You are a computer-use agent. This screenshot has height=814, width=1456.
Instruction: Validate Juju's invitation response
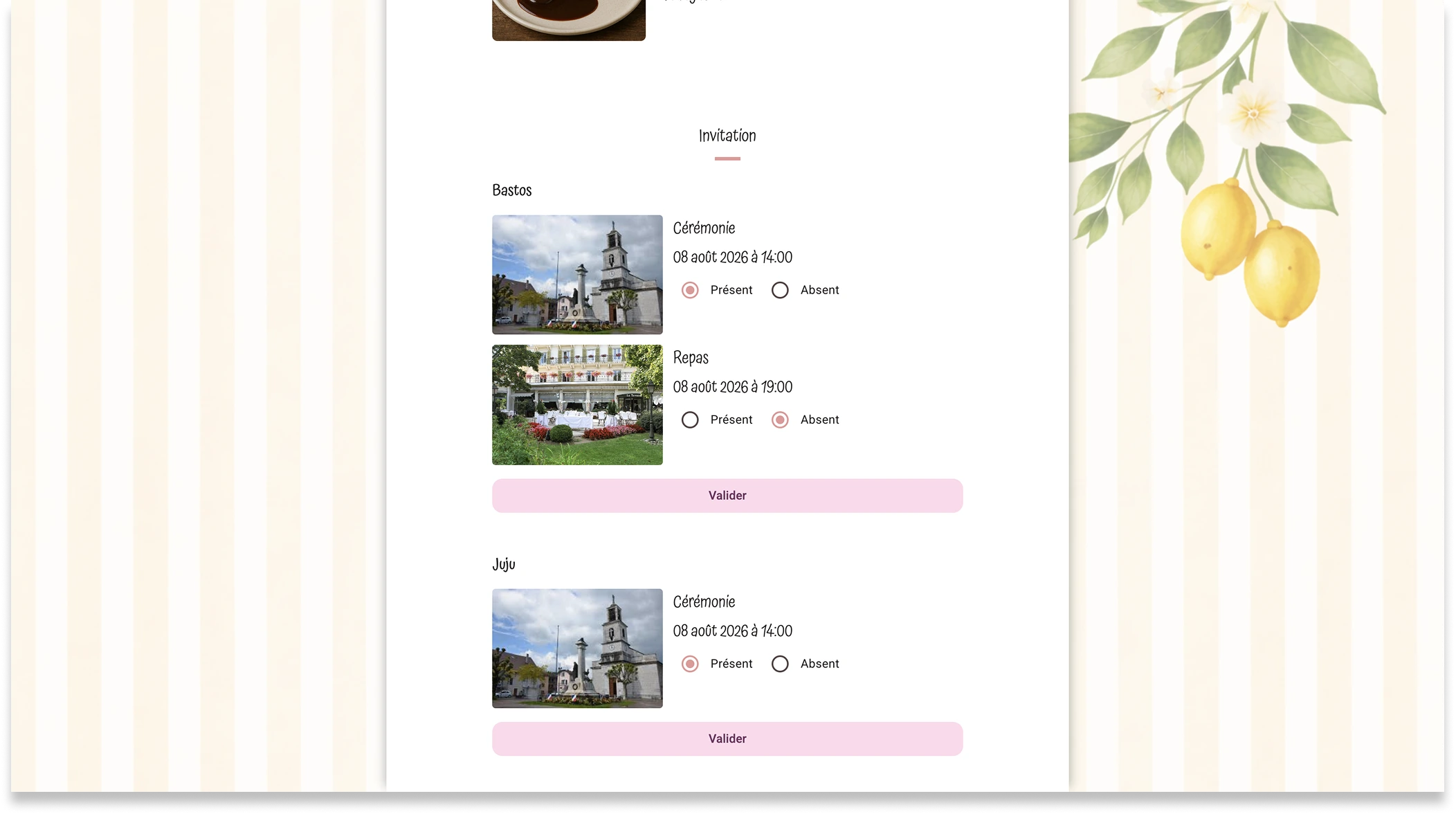[x=727, y=739]
